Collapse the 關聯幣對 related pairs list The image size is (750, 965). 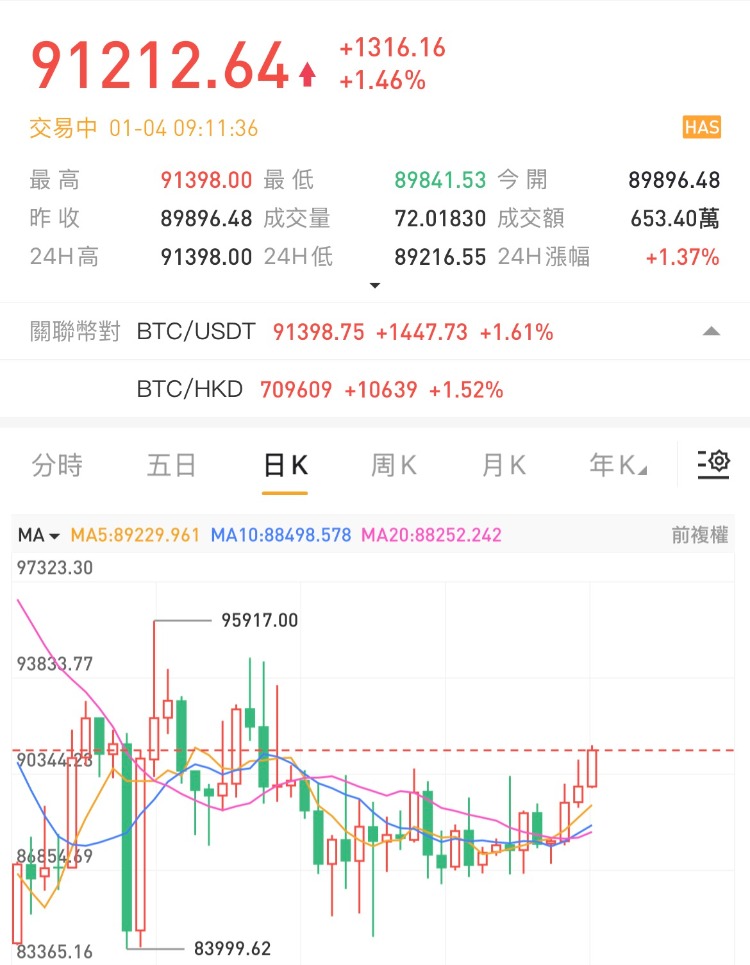[711, 332]
